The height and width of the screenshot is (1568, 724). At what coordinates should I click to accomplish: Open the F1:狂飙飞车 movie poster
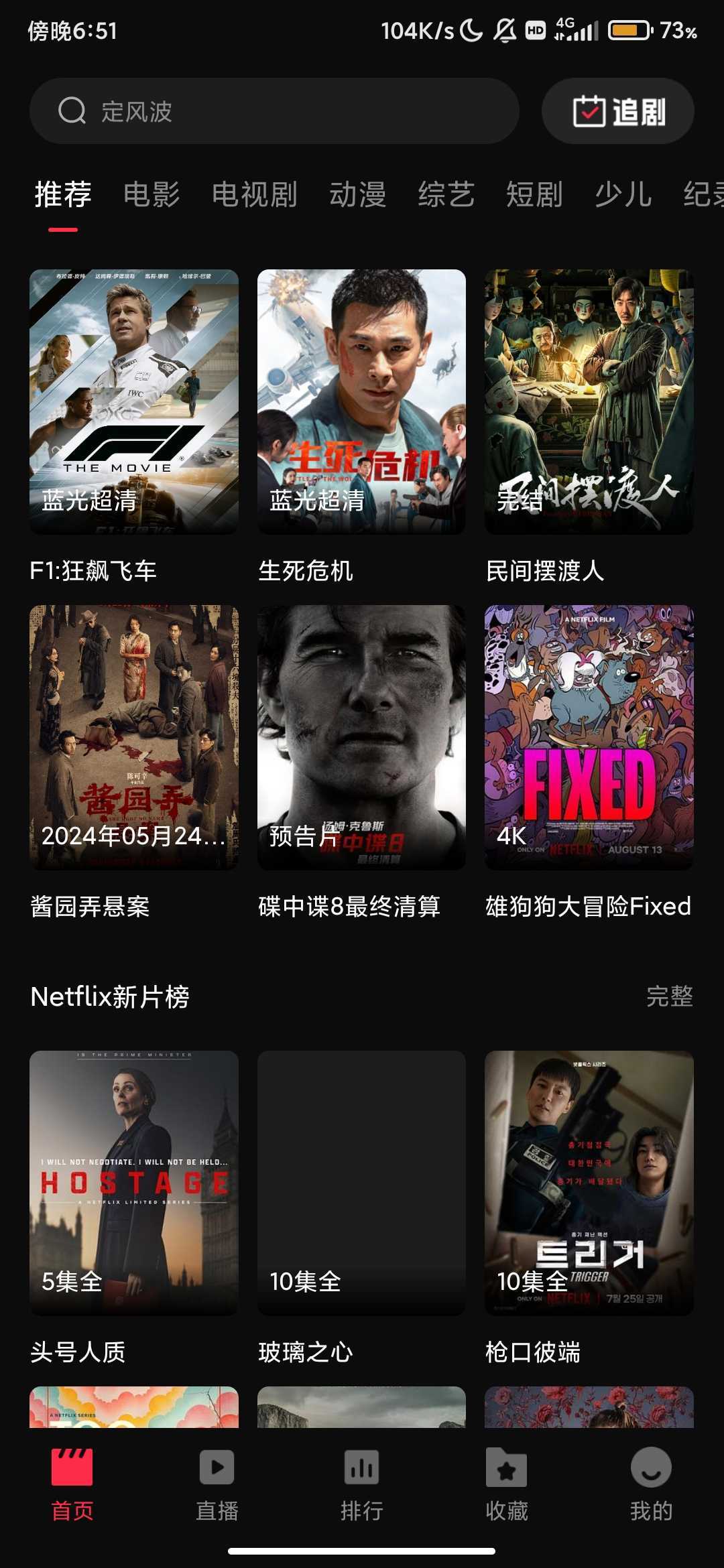click(134, 402)
